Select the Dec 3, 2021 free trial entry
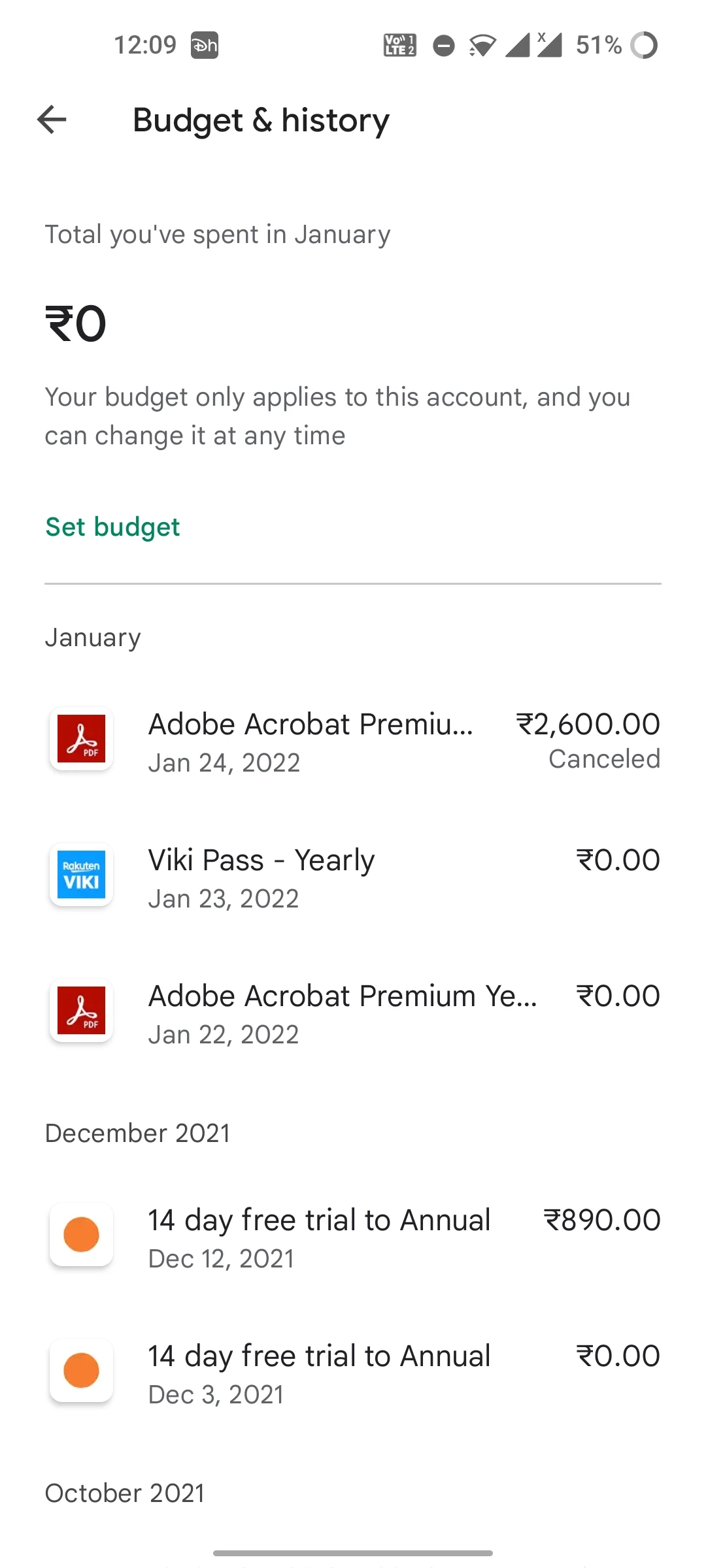This screenshot has height=1568, width=706. pos(353,1373)
